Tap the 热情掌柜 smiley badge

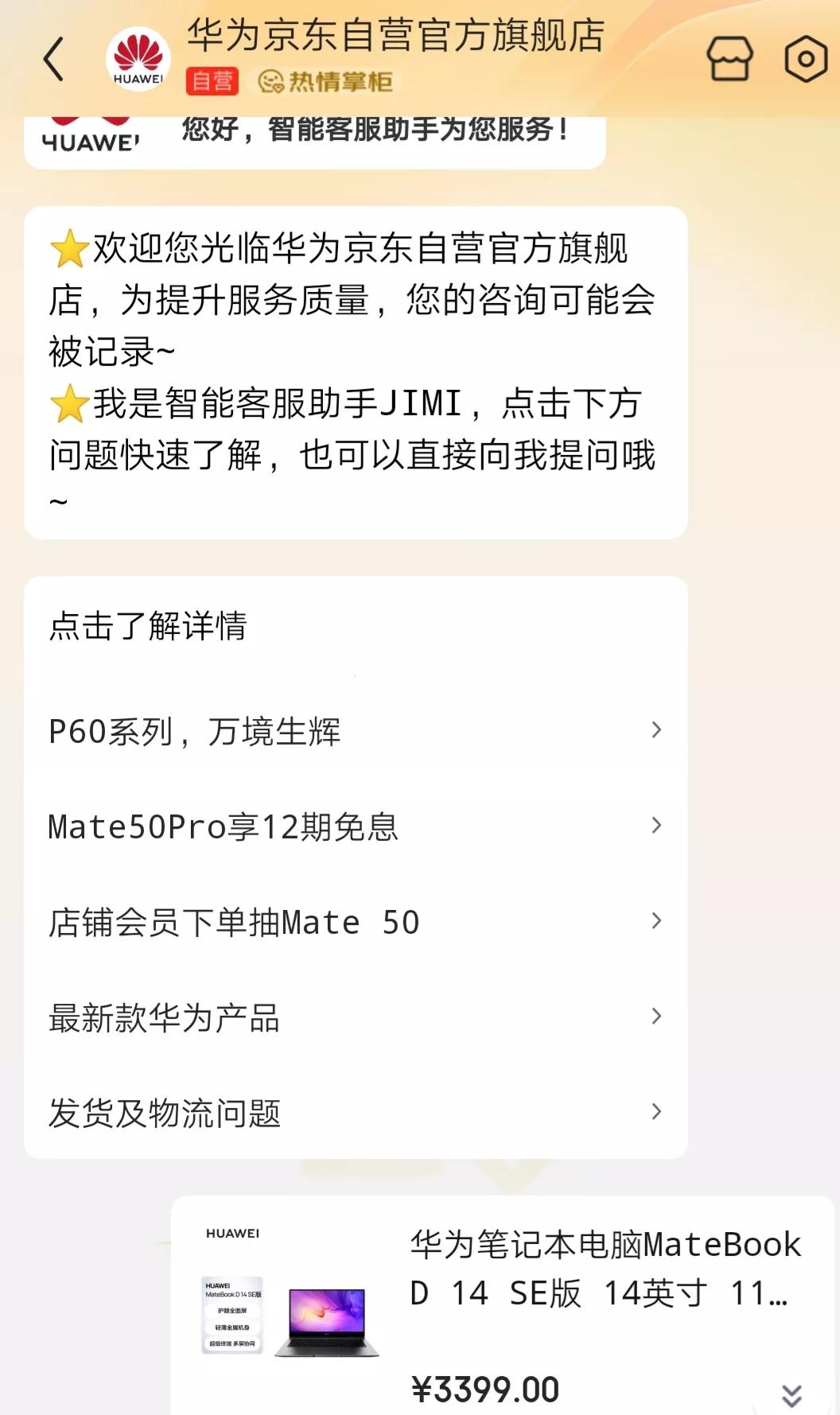pyautogui.click(x=328, y=80)
